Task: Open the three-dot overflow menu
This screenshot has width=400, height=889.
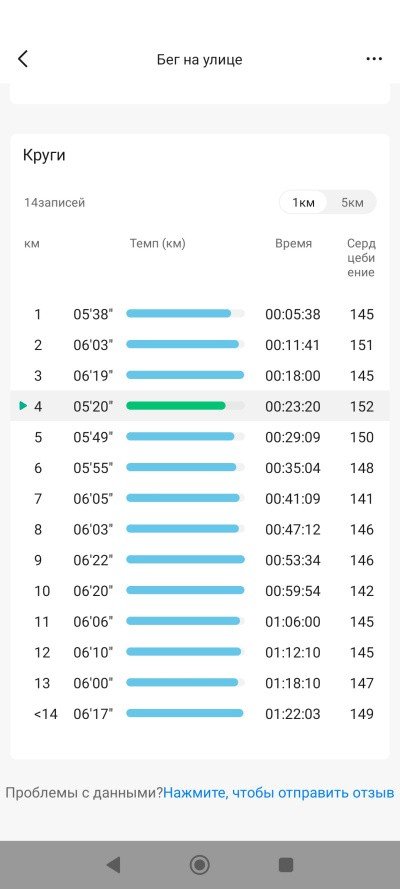Action: tap(374, 59)
